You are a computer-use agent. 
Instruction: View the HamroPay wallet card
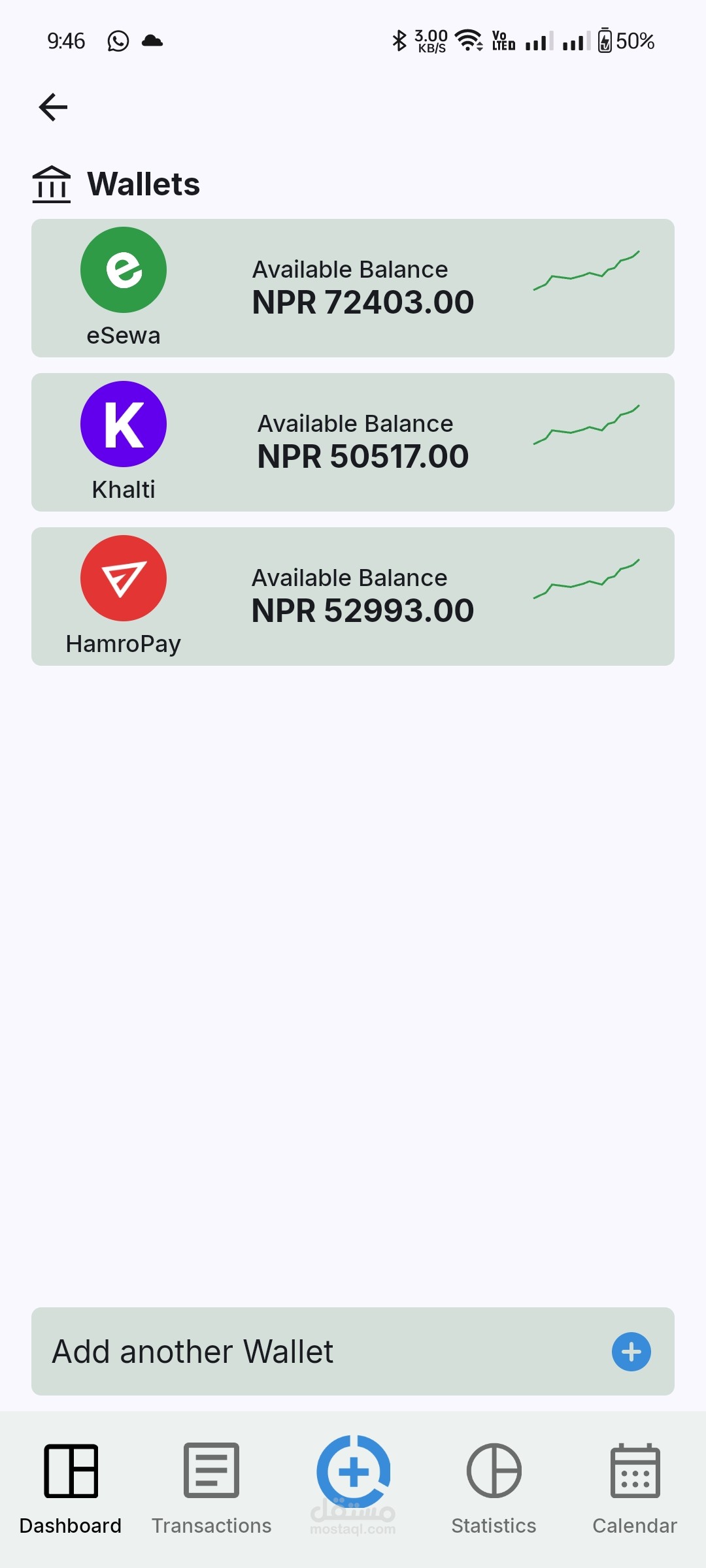click(353, 596)
